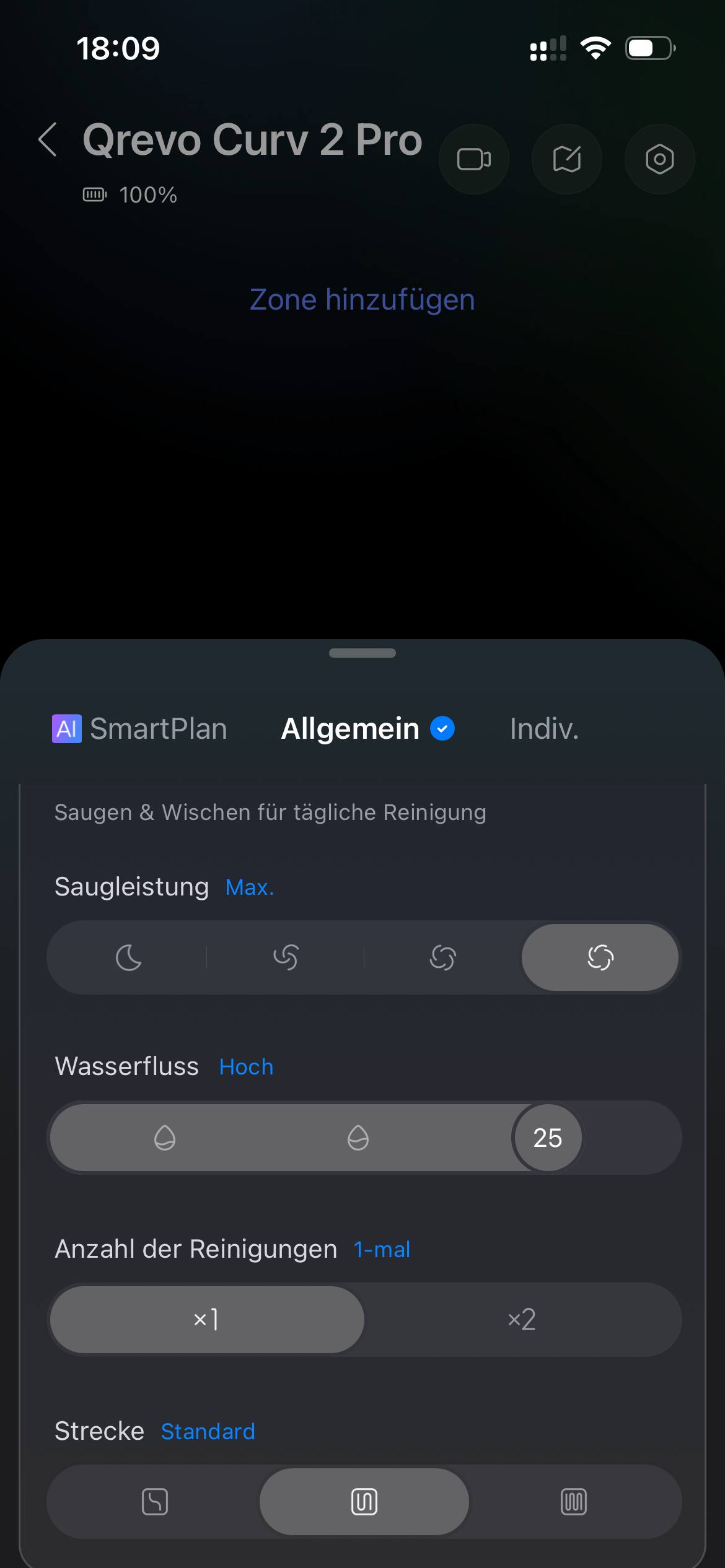Image resolution: width=725 pixels, height=1568 pixels.
Task: Set Saugleistung to quiet moon mode
Action: [x=128, y=957]
